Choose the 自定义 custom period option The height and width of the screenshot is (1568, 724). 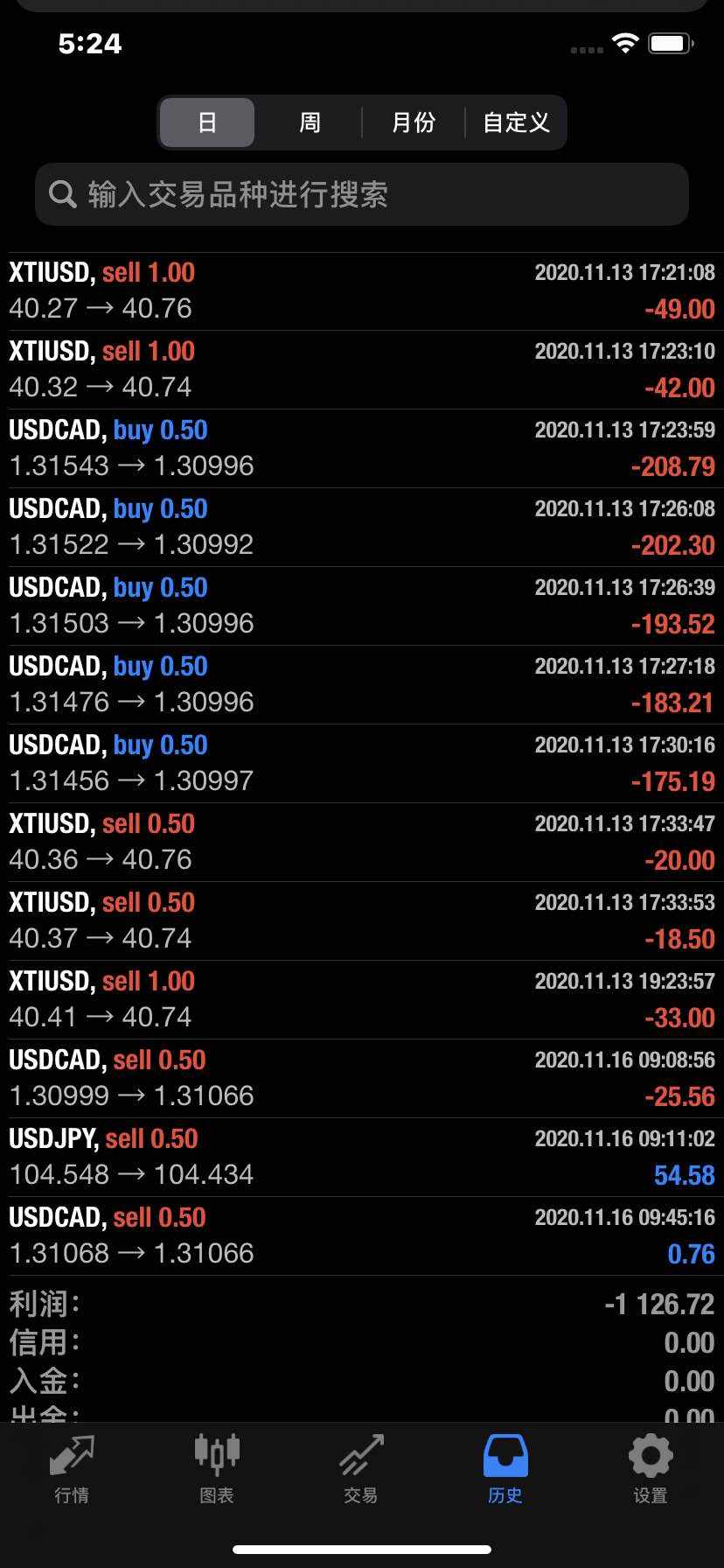pos(516,122)
